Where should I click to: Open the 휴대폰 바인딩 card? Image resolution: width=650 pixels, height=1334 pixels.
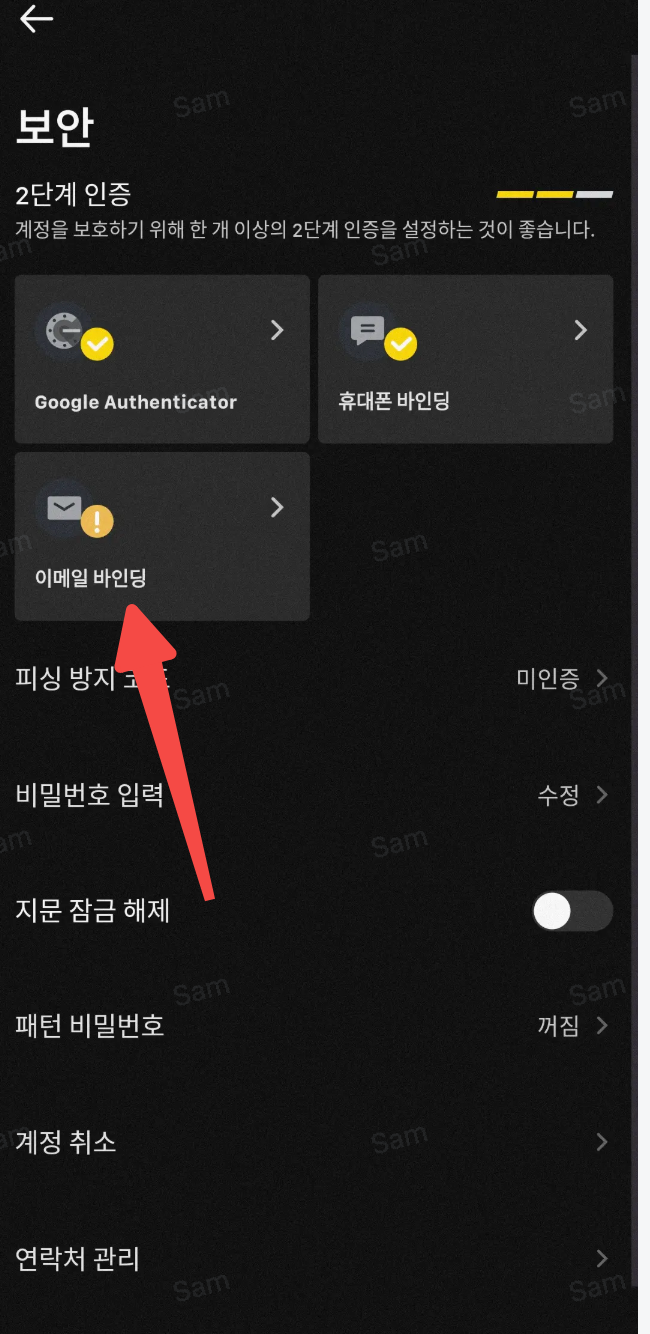[465, 359]
